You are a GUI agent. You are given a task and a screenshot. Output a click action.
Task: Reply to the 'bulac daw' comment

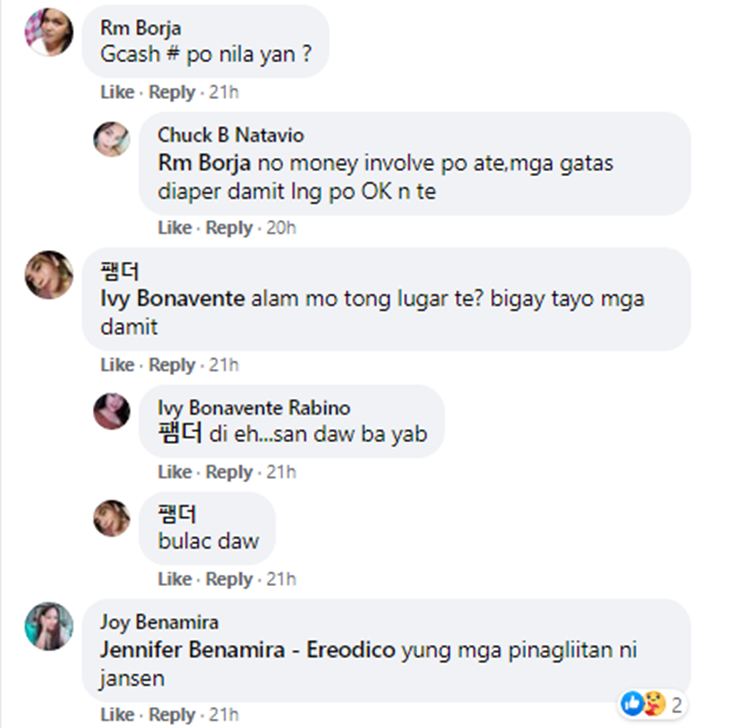point(229,579)
